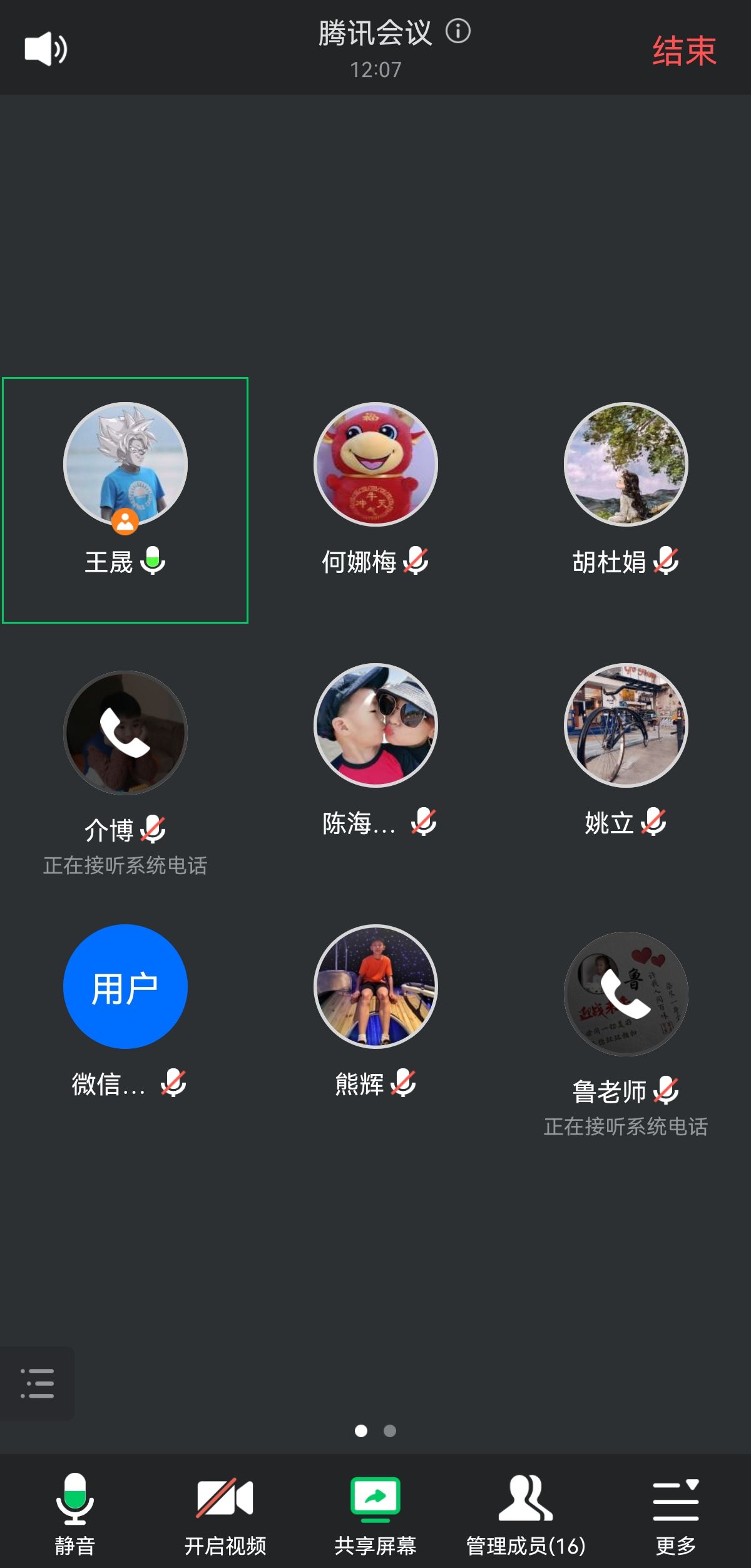Tap 结束 to end the meeting
This screenshot has width=751, height=1568.
[684, 51]
